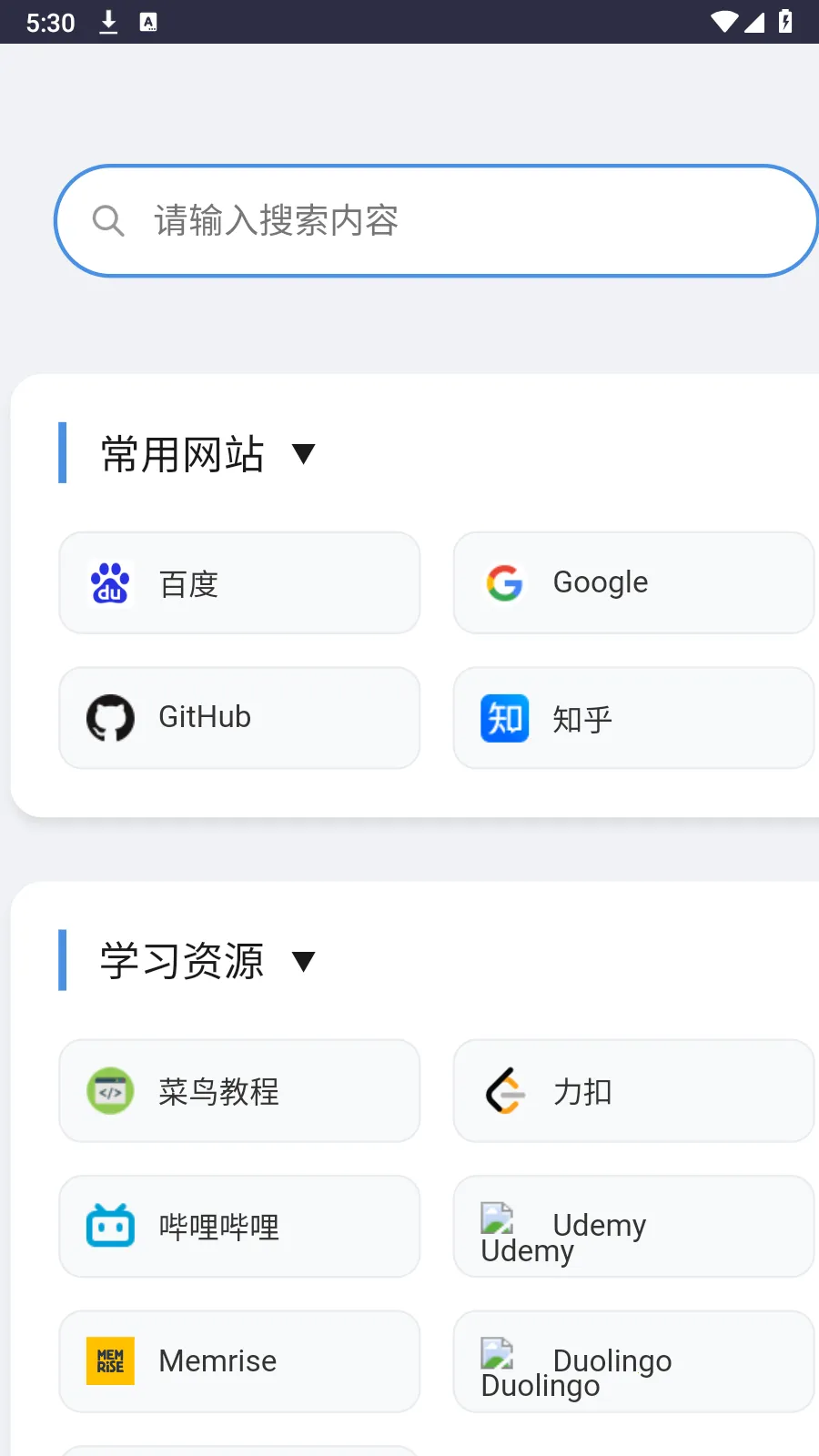Open the Memrise shortcut card
Viewport: 819px width, 1456px height.
tap(238, 1360)
